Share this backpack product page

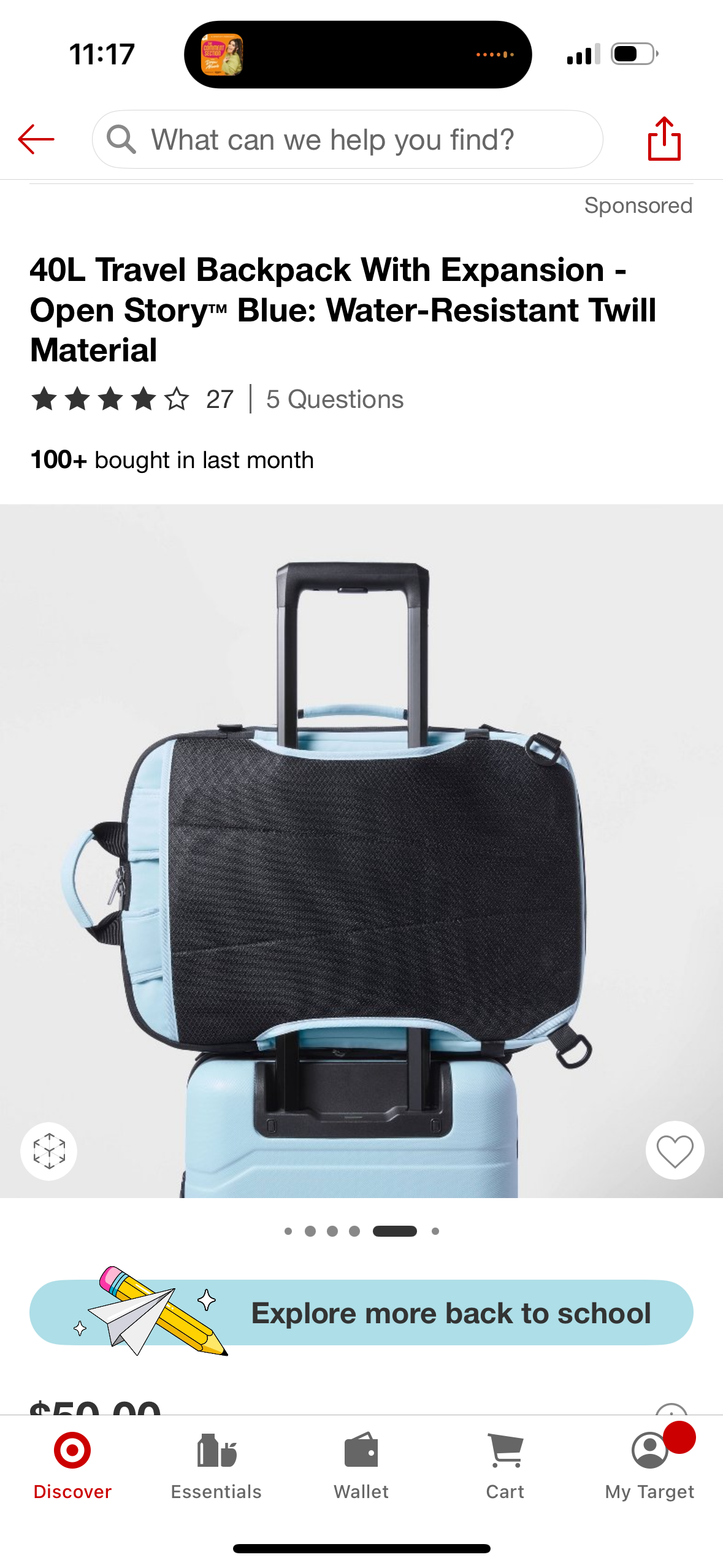[x=664, y=139]
